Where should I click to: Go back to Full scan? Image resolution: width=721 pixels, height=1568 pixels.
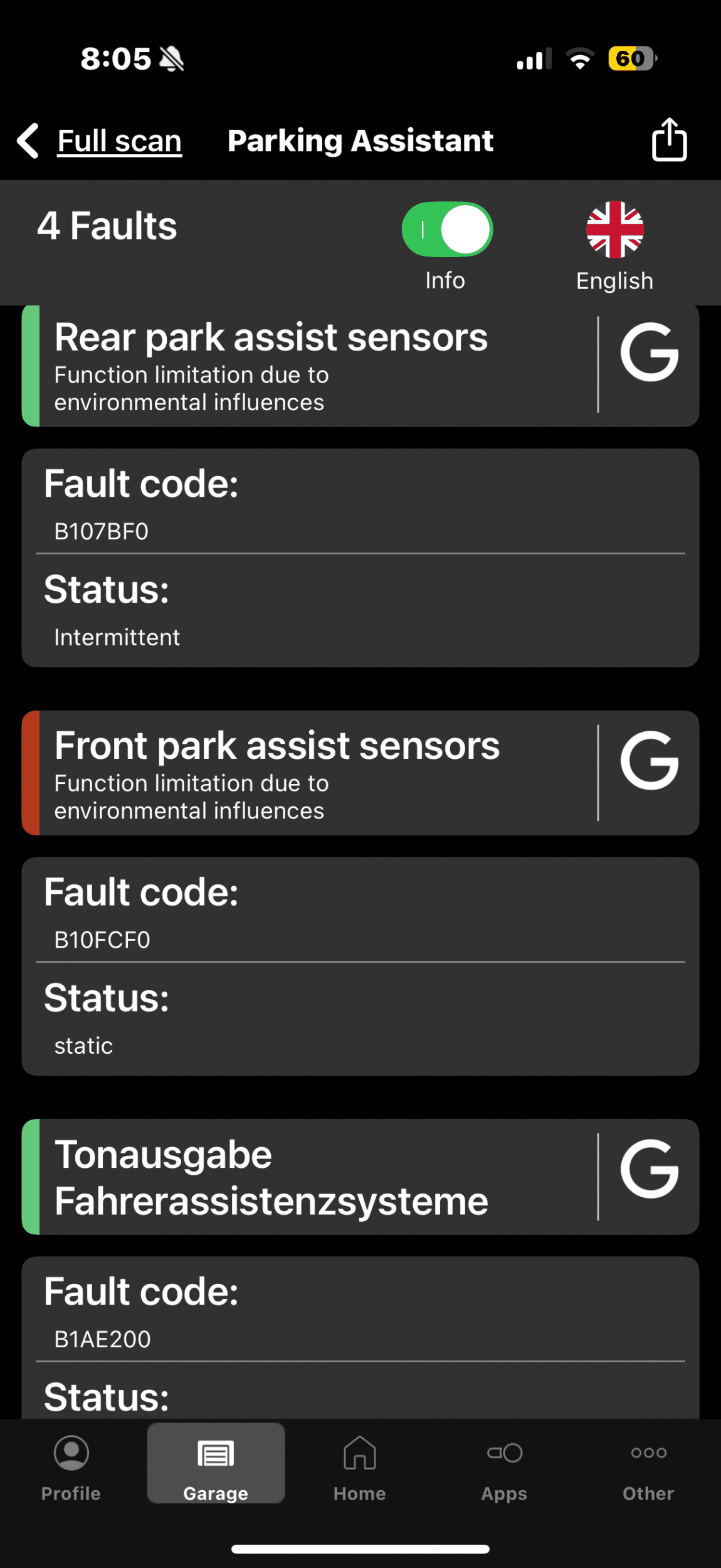(x=99, y=140)
